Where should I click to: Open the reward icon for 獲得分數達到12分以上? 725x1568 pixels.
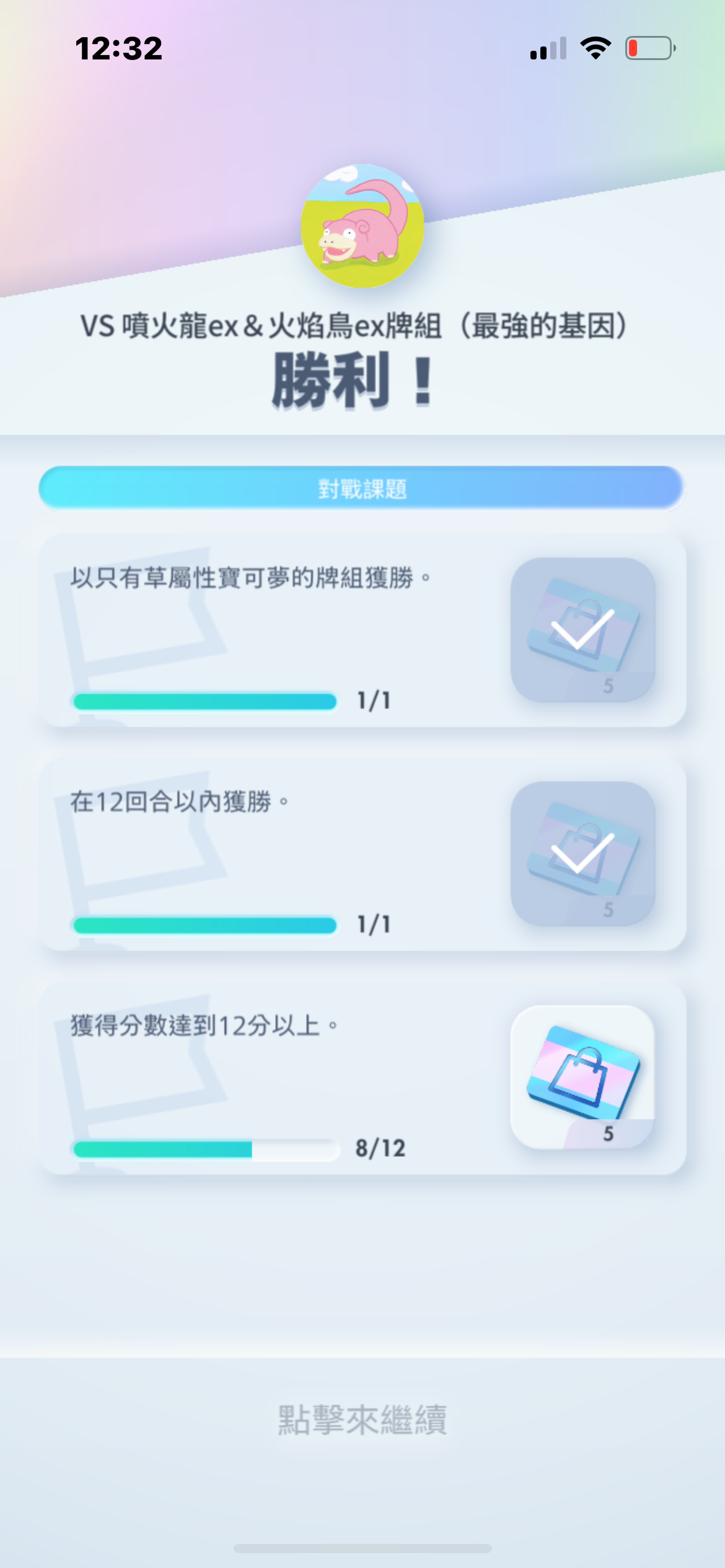[x=582, y=1076]
